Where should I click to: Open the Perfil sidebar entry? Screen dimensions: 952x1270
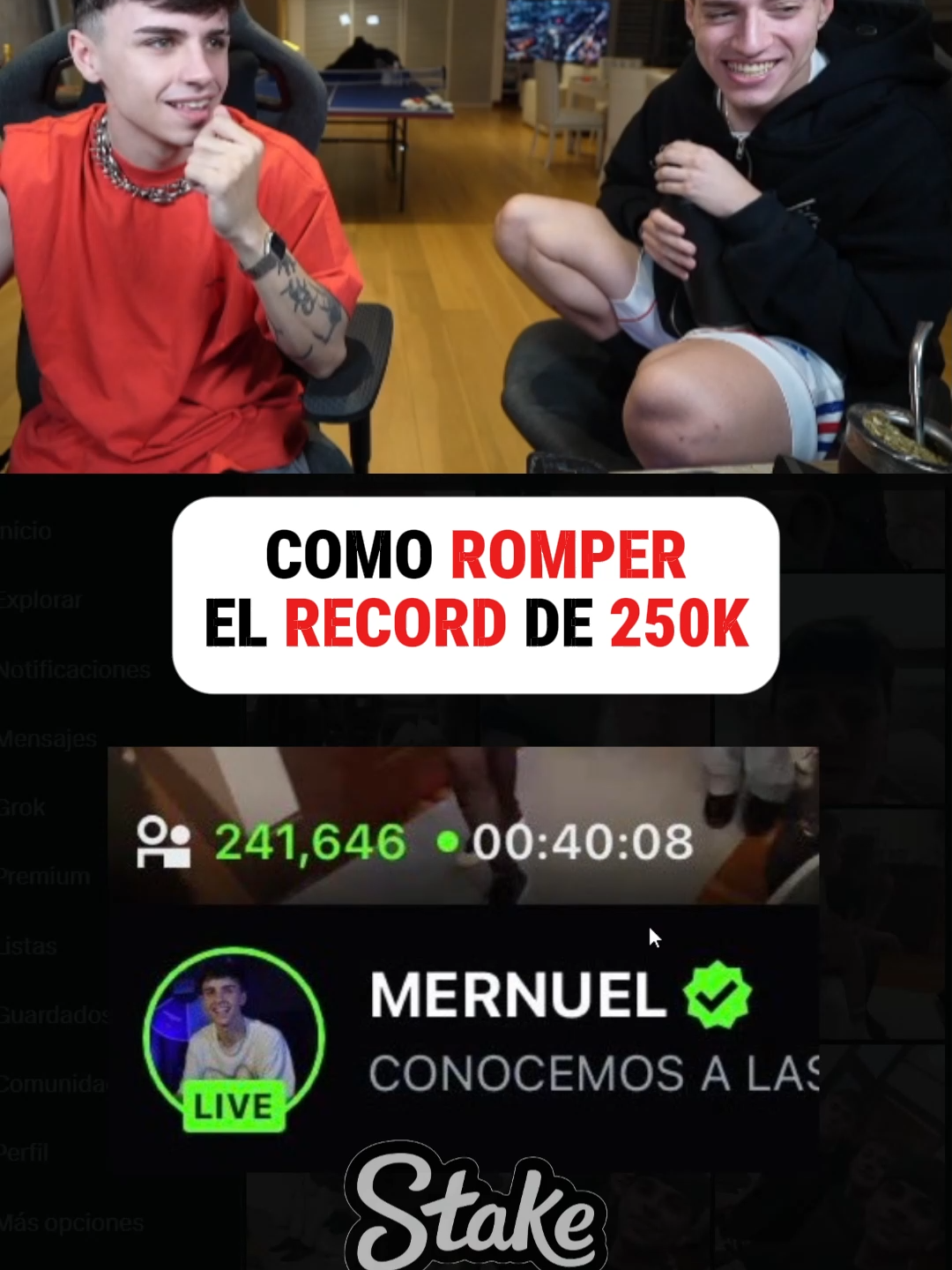click(25, 1152)
